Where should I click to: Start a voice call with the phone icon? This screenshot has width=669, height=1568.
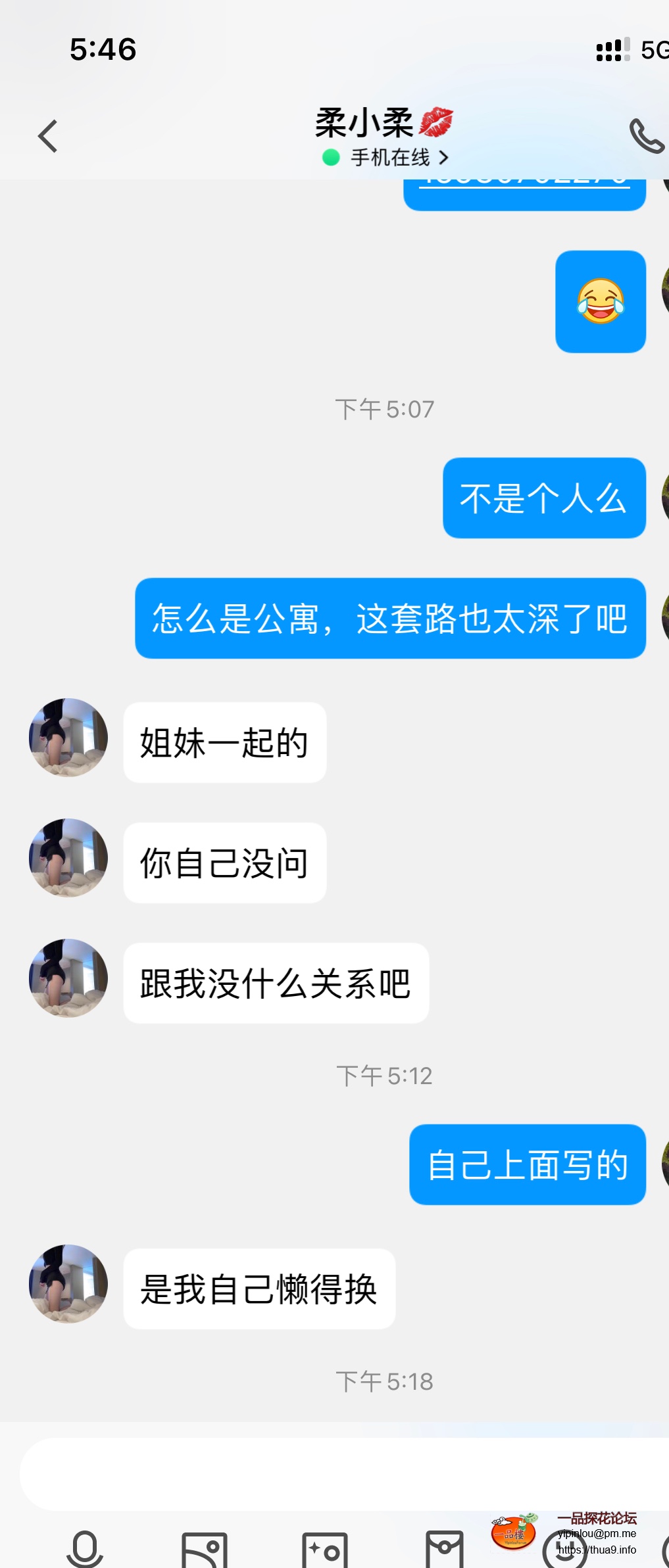click(x=646, y=135)
